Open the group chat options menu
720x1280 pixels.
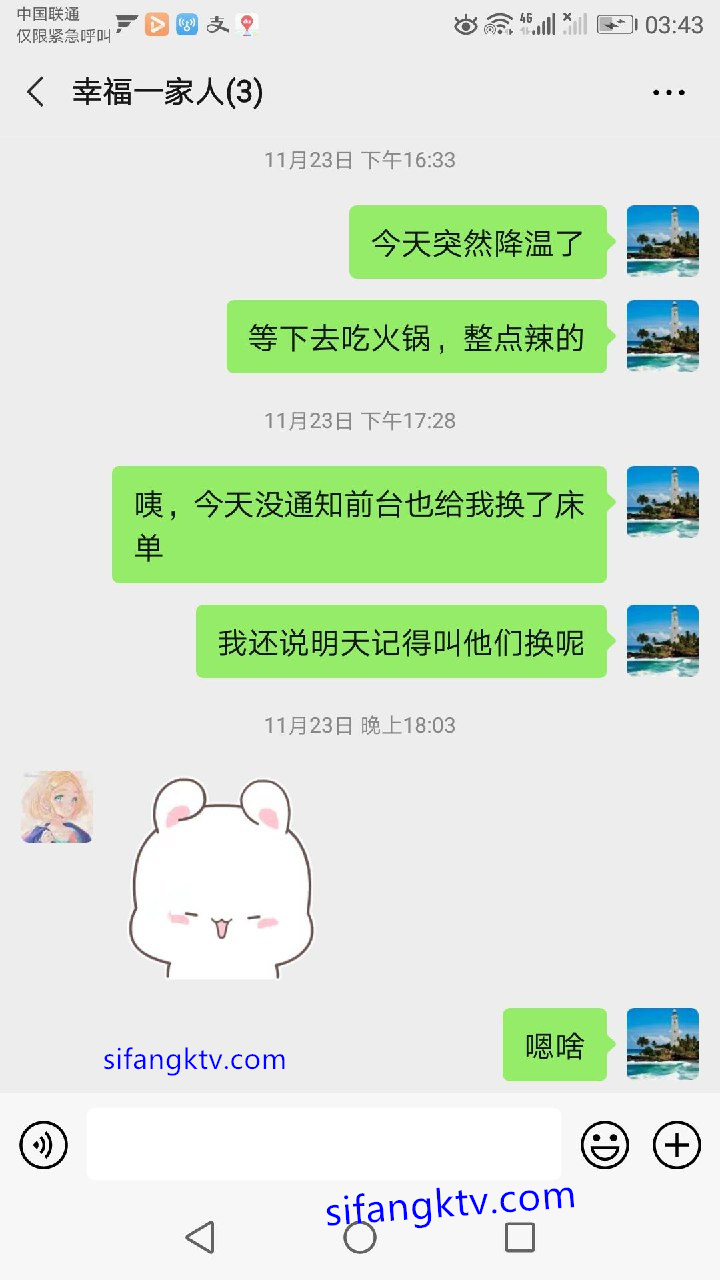668,93
